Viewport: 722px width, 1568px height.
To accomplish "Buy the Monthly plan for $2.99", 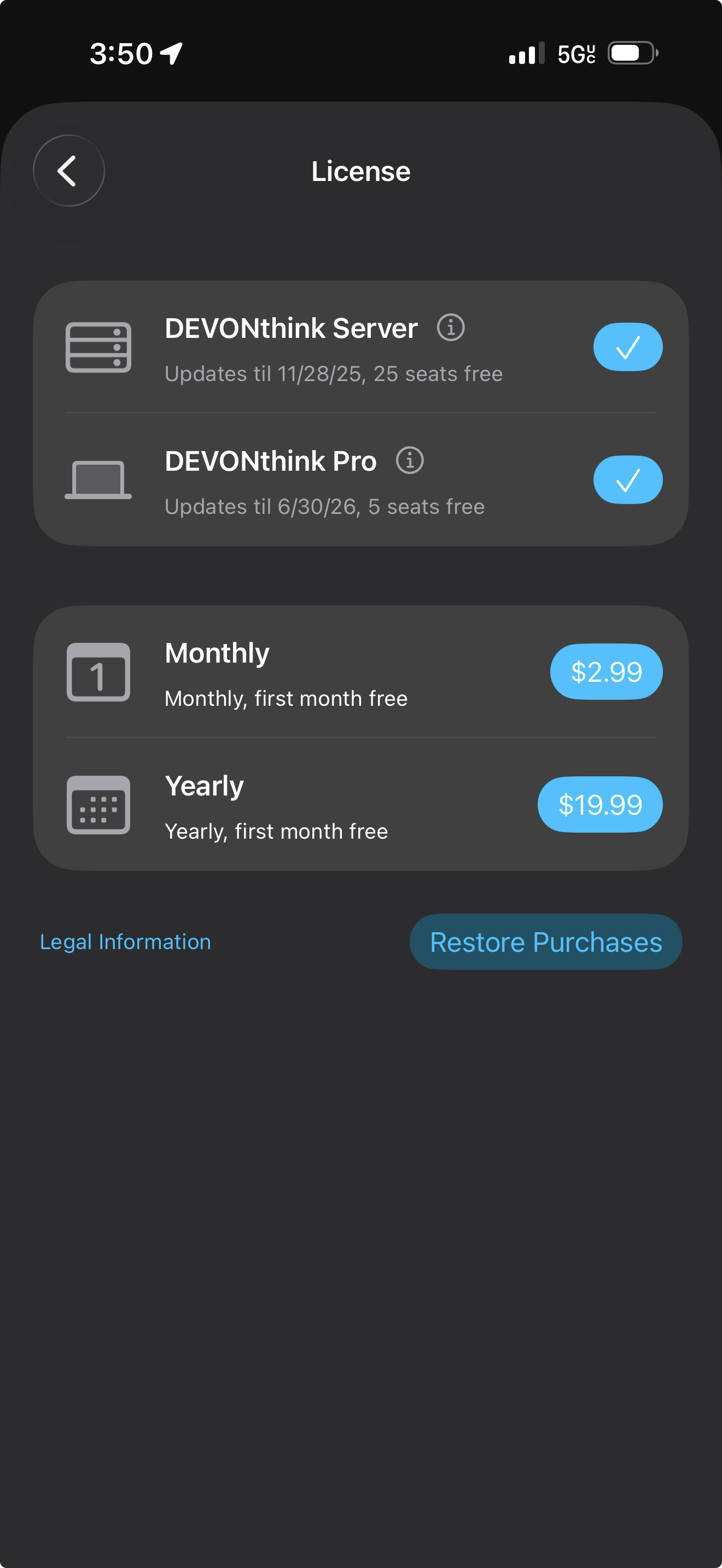I will (x=605, y=671).
